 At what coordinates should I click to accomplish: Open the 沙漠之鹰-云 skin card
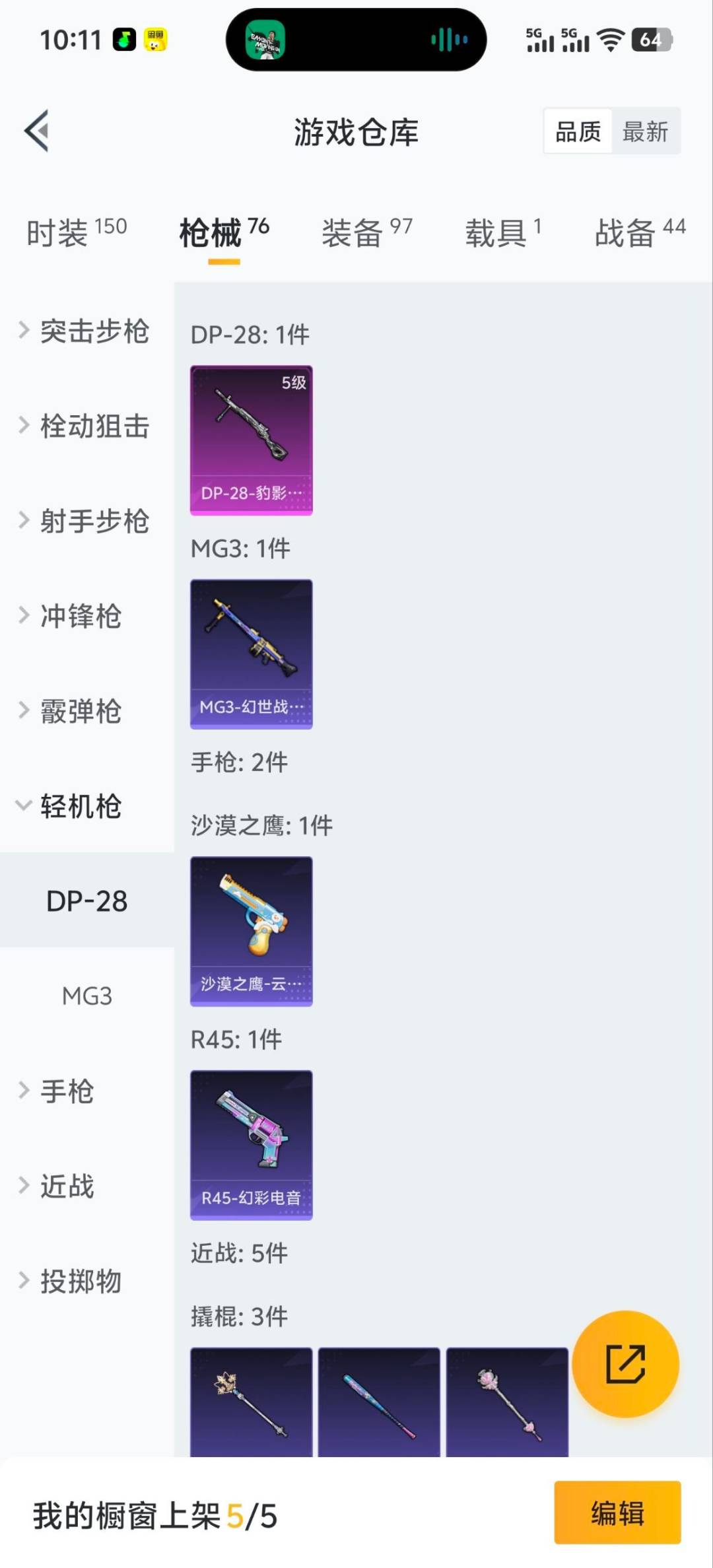pos(251,931)
